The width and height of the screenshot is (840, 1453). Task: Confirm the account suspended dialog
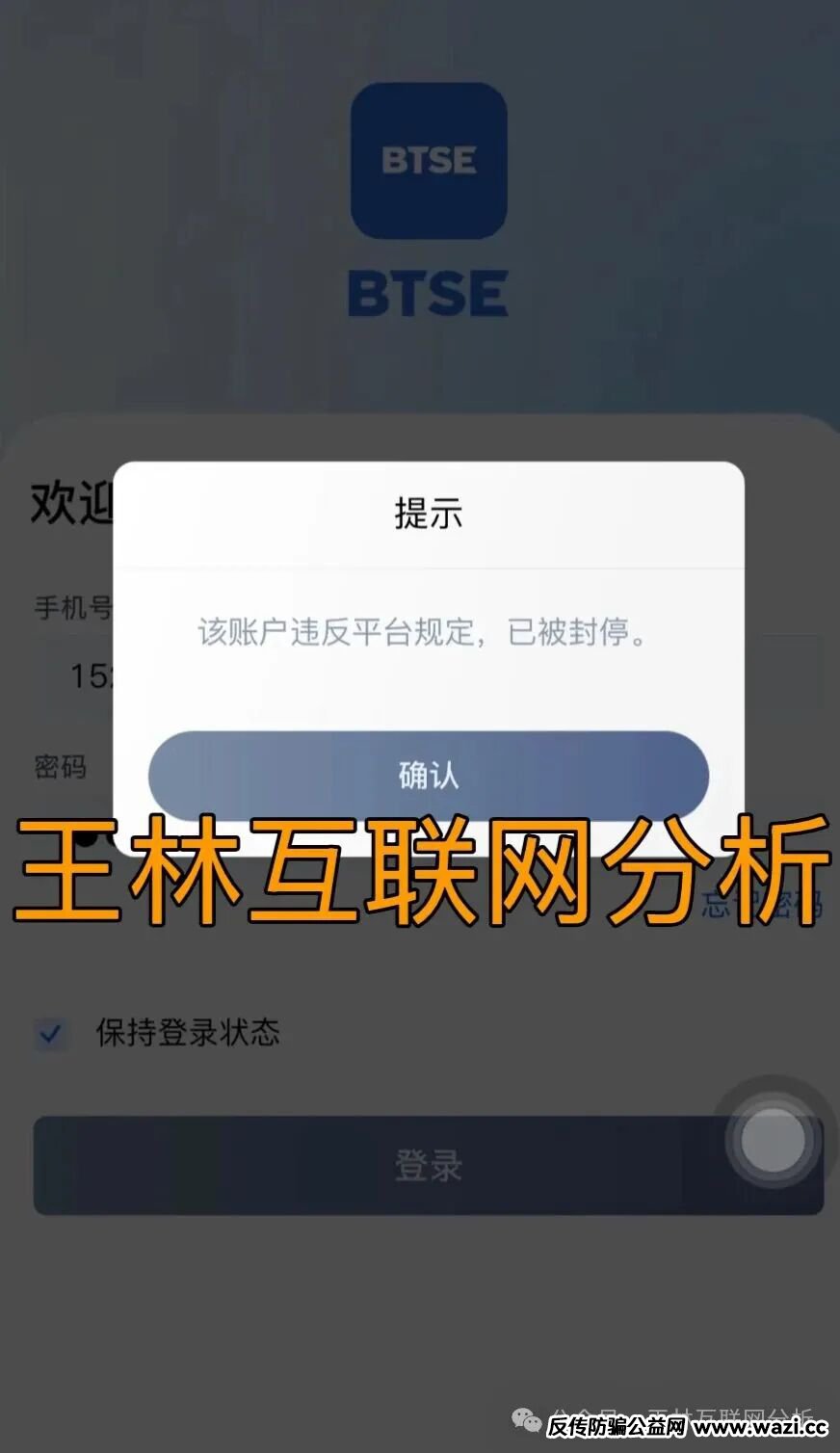tap(428, 775)
